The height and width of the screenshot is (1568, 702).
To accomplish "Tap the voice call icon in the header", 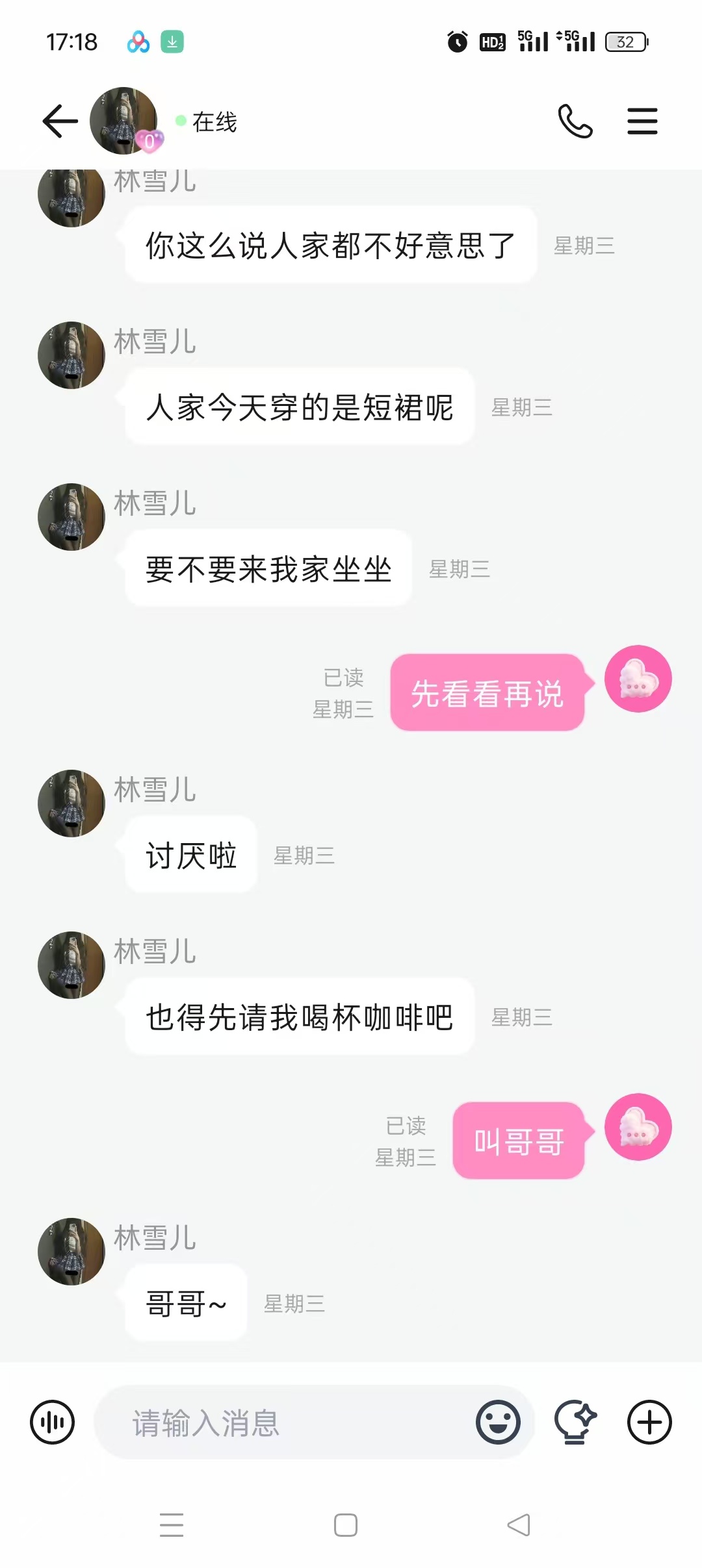I will pyautogui.click(x=575, y=121).
